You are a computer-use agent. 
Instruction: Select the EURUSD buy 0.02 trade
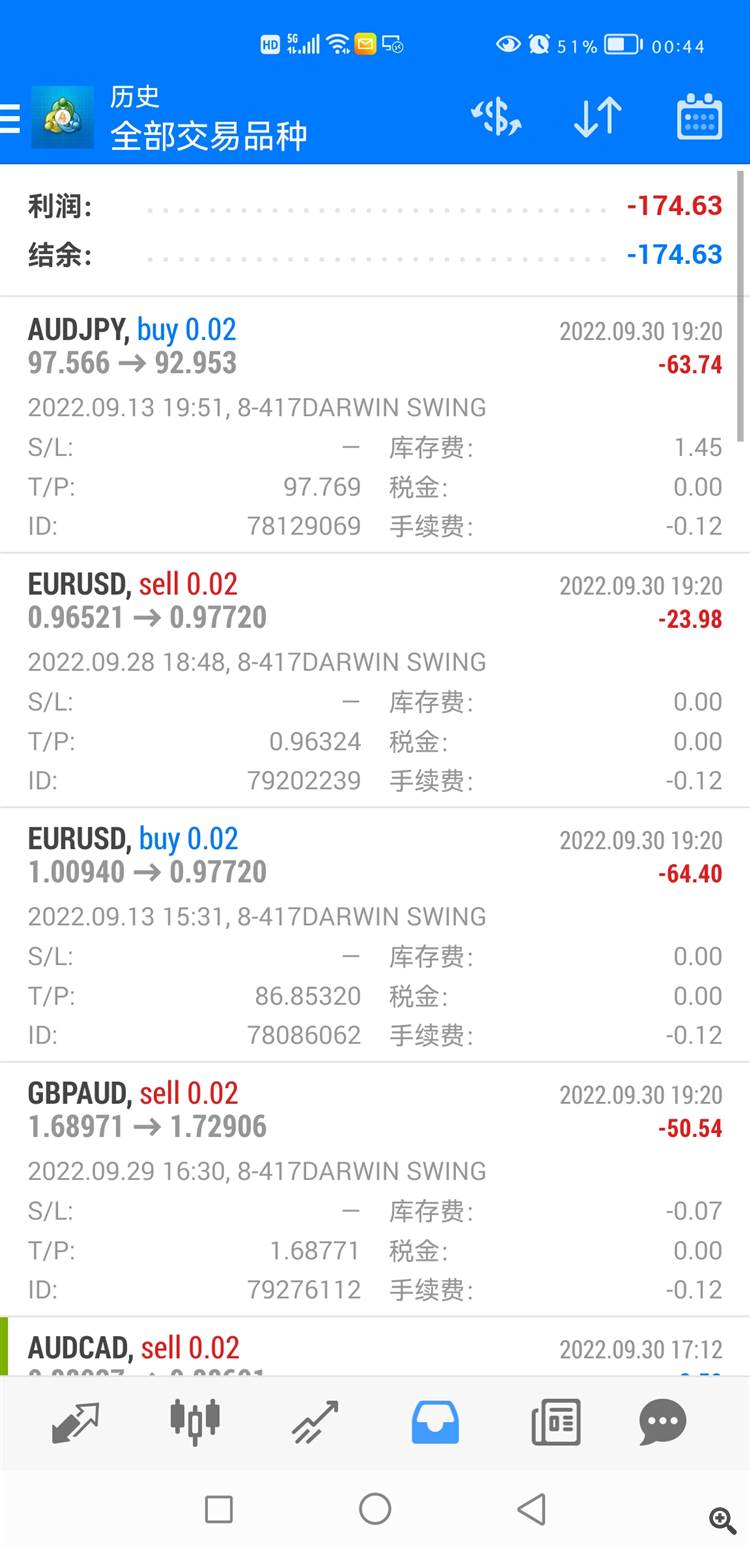point(375,856)
